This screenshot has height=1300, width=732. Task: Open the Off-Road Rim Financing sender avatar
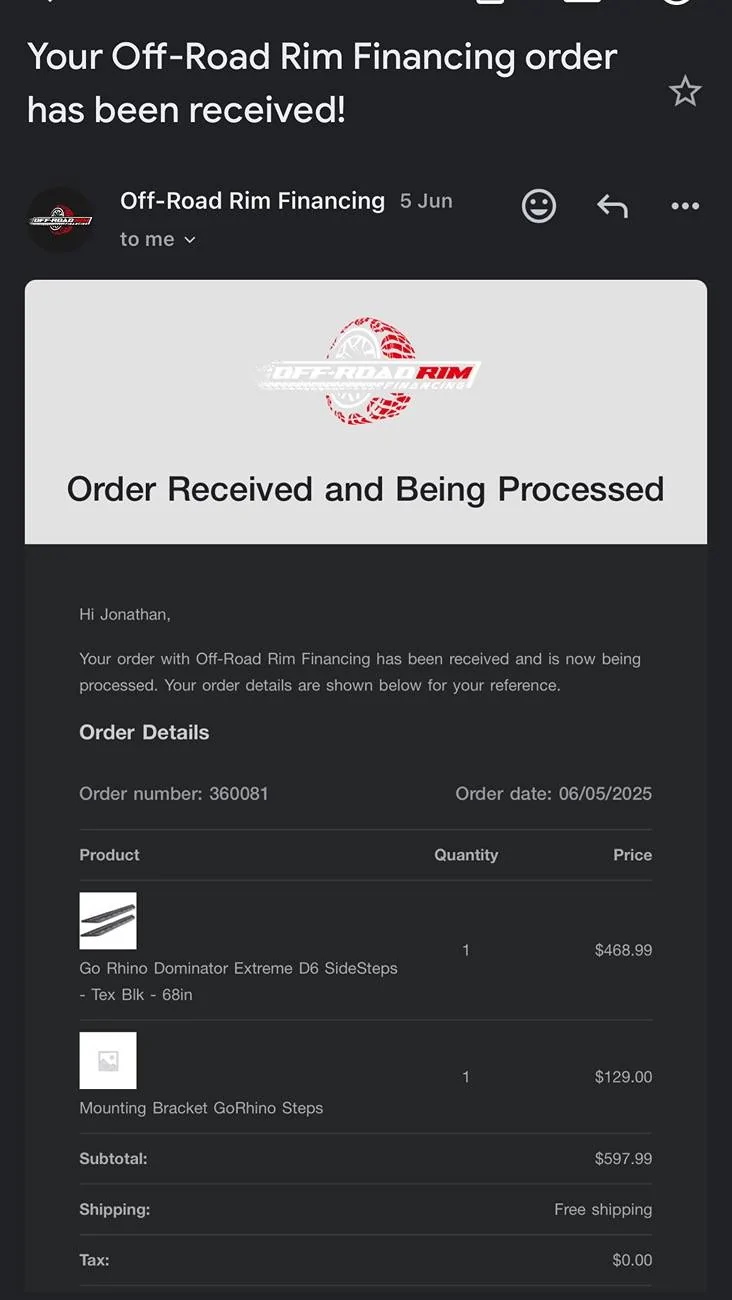pyautogui.click(x=61, y=220)
